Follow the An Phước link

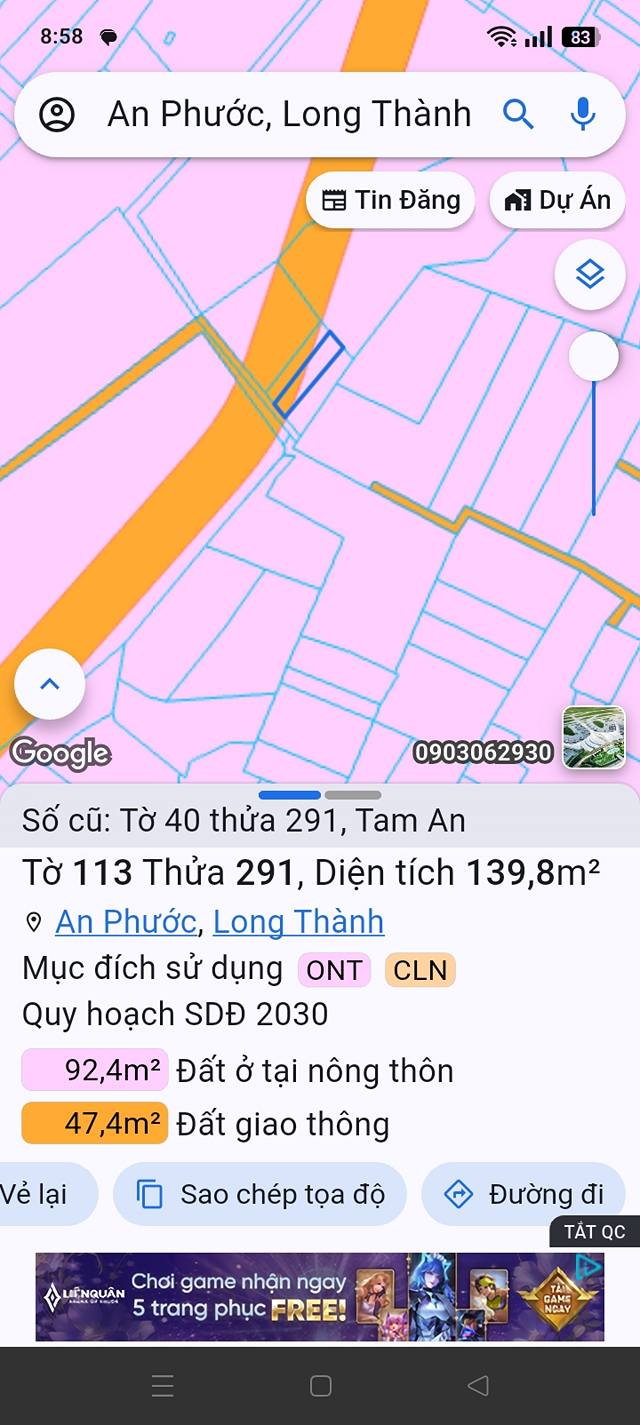[125, 921]
